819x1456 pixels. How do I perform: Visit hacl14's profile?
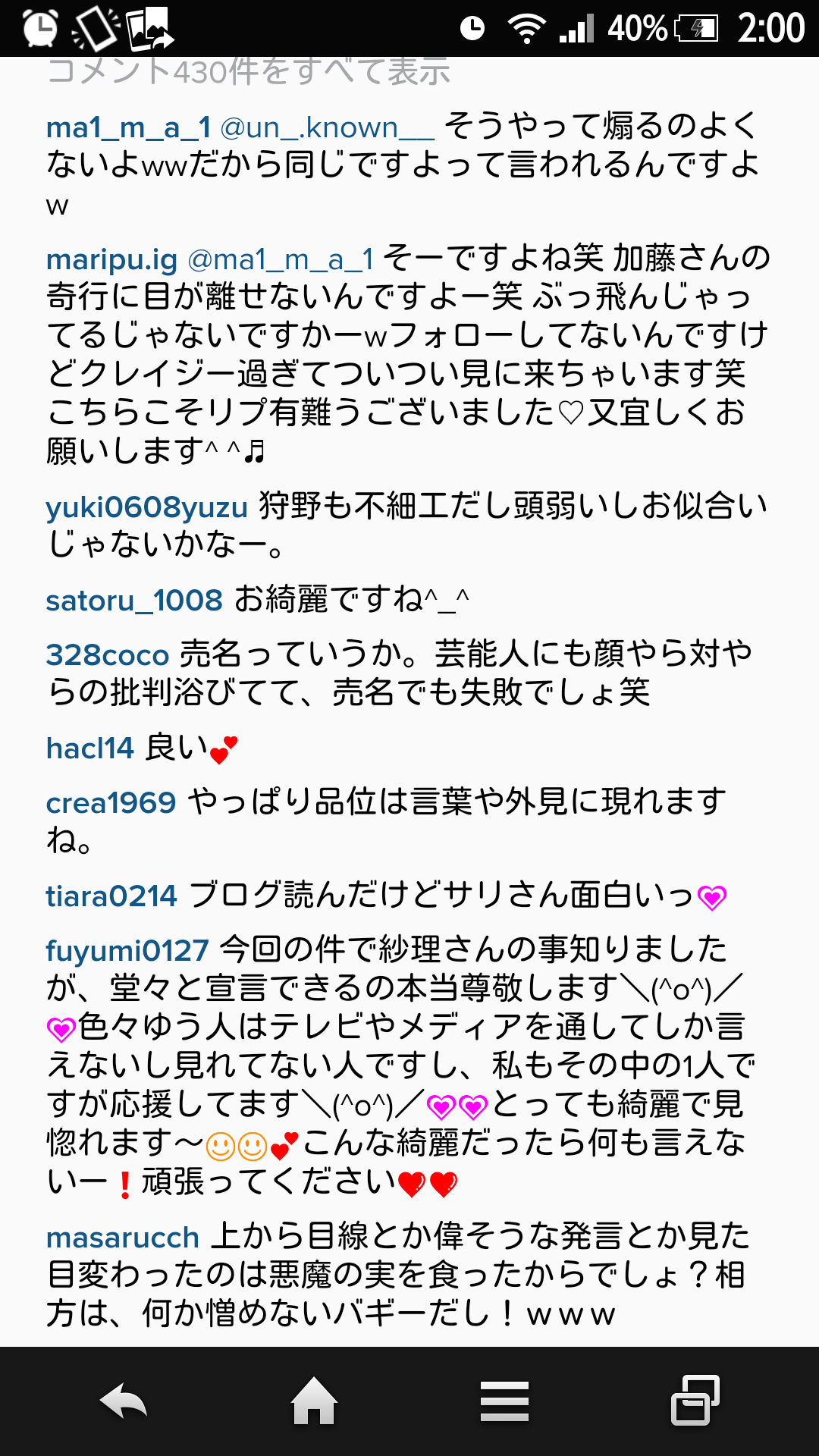point(90,748)
